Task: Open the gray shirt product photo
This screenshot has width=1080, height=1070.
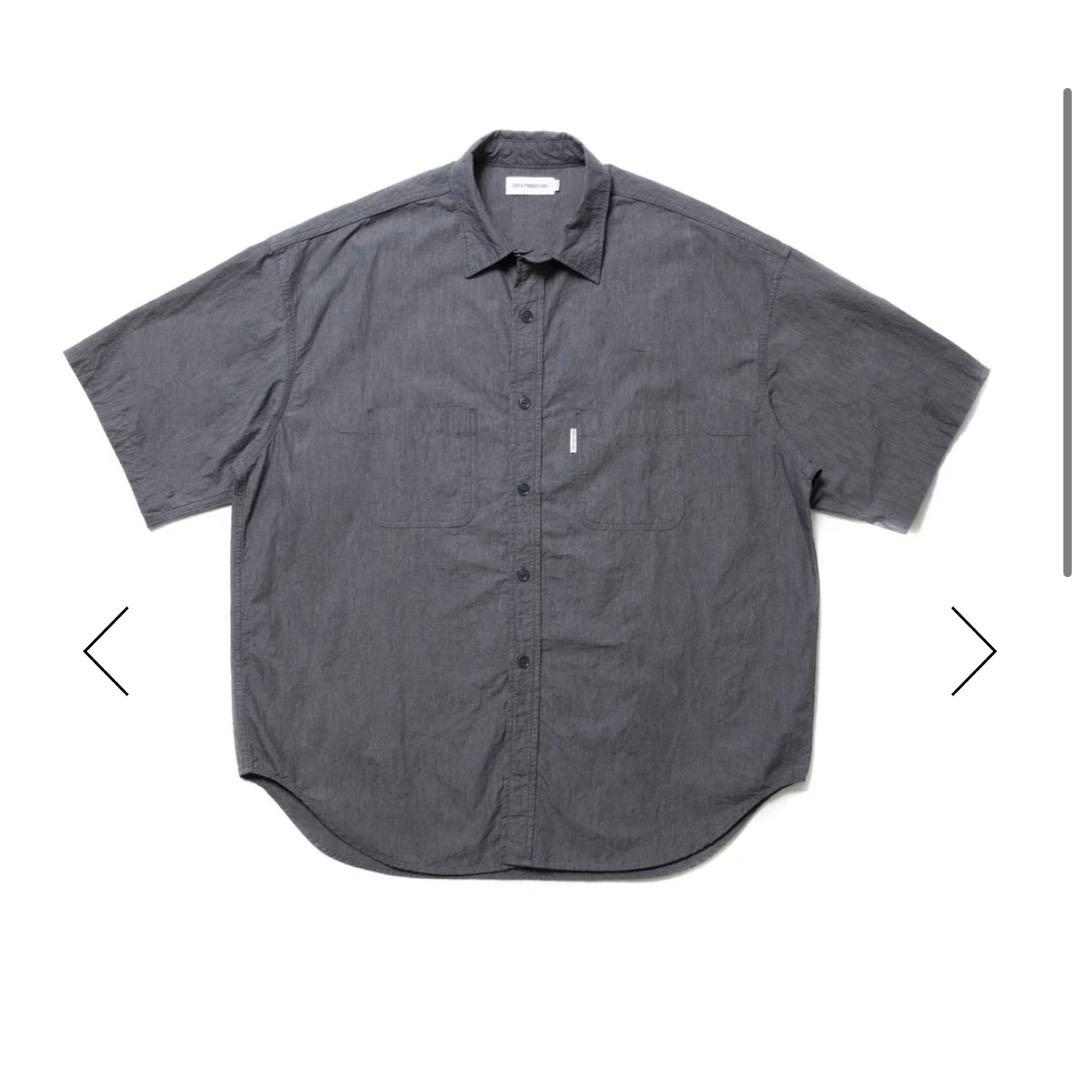Action: click(x=527, y=500)
